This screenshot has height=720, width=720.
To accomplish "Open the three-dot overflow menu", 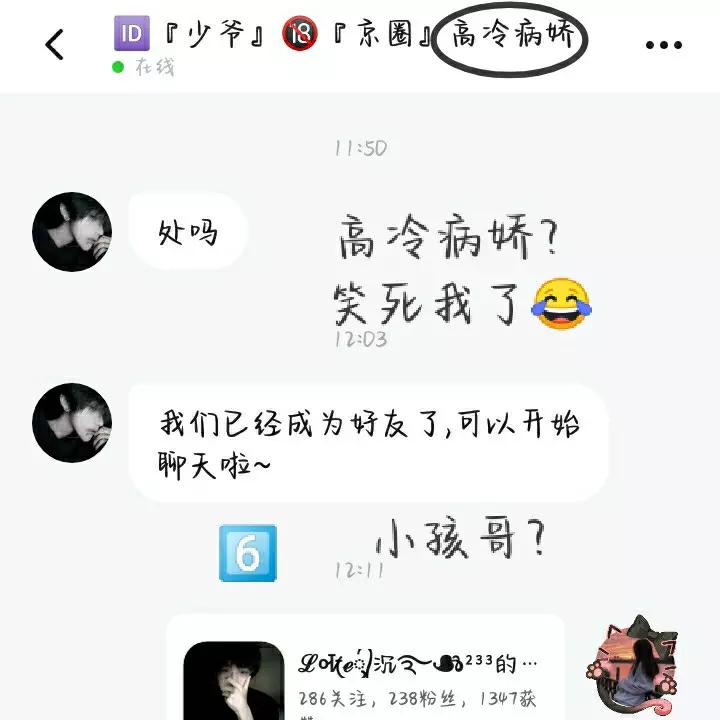I will [x=663, y=46].
